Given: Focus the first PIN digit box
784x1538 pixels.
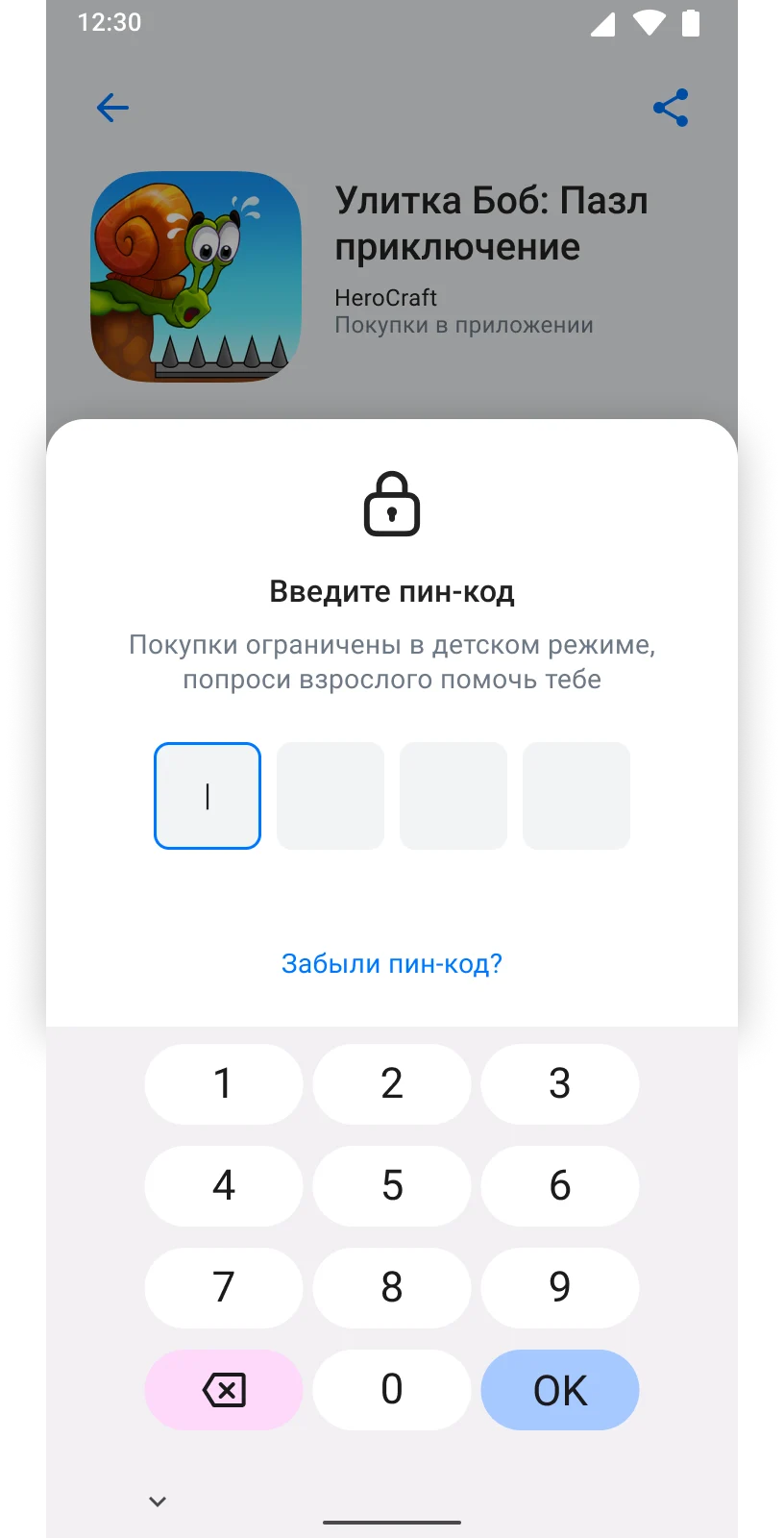Looking at the screenshot, I should 208,796.
